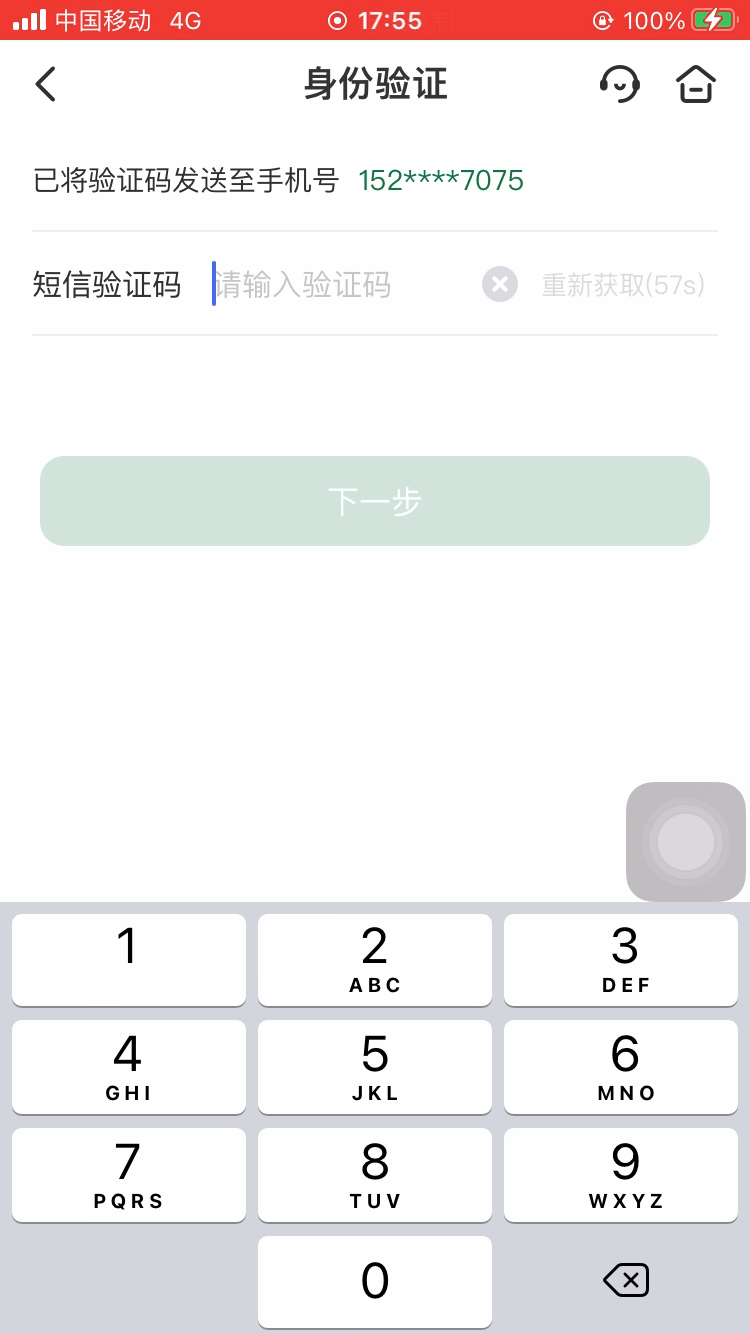Enter digit 0 on the keypad
750x1334 pixels.
(x=375, y=1282)
